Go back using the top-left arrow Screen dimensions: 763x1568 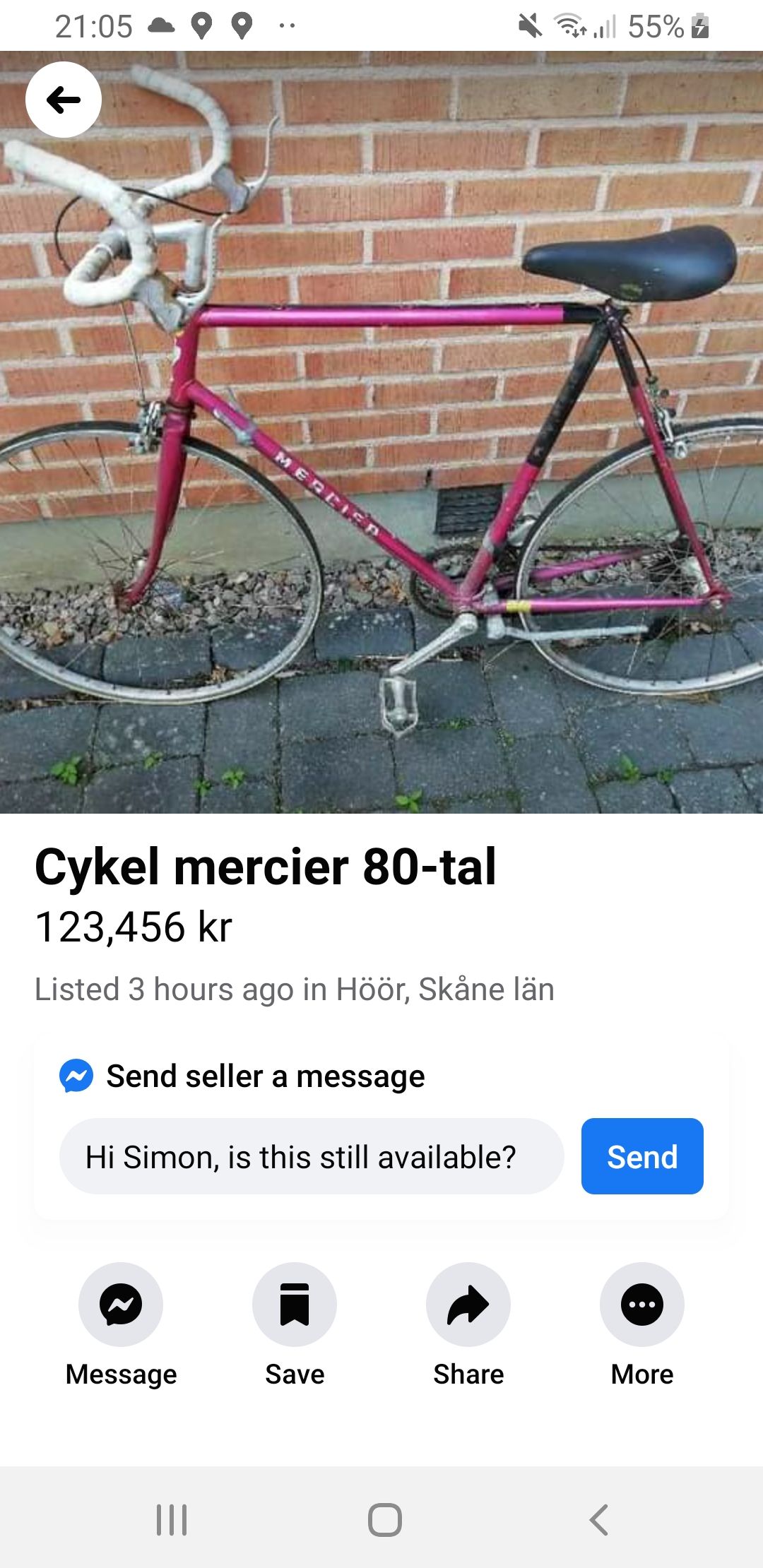point(64,100)
